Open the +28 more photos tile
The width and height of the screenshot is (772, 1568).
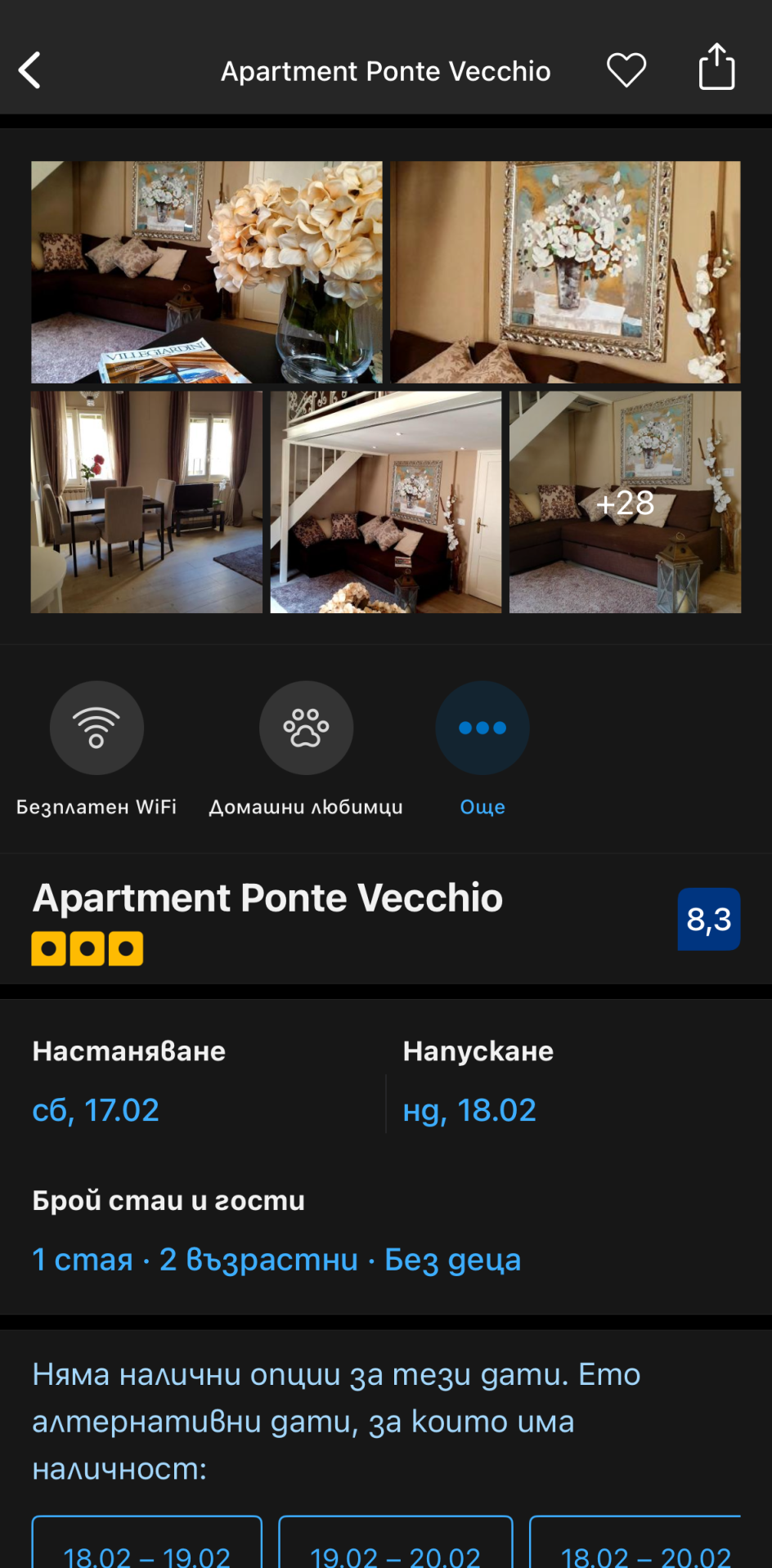click(626, 502)
